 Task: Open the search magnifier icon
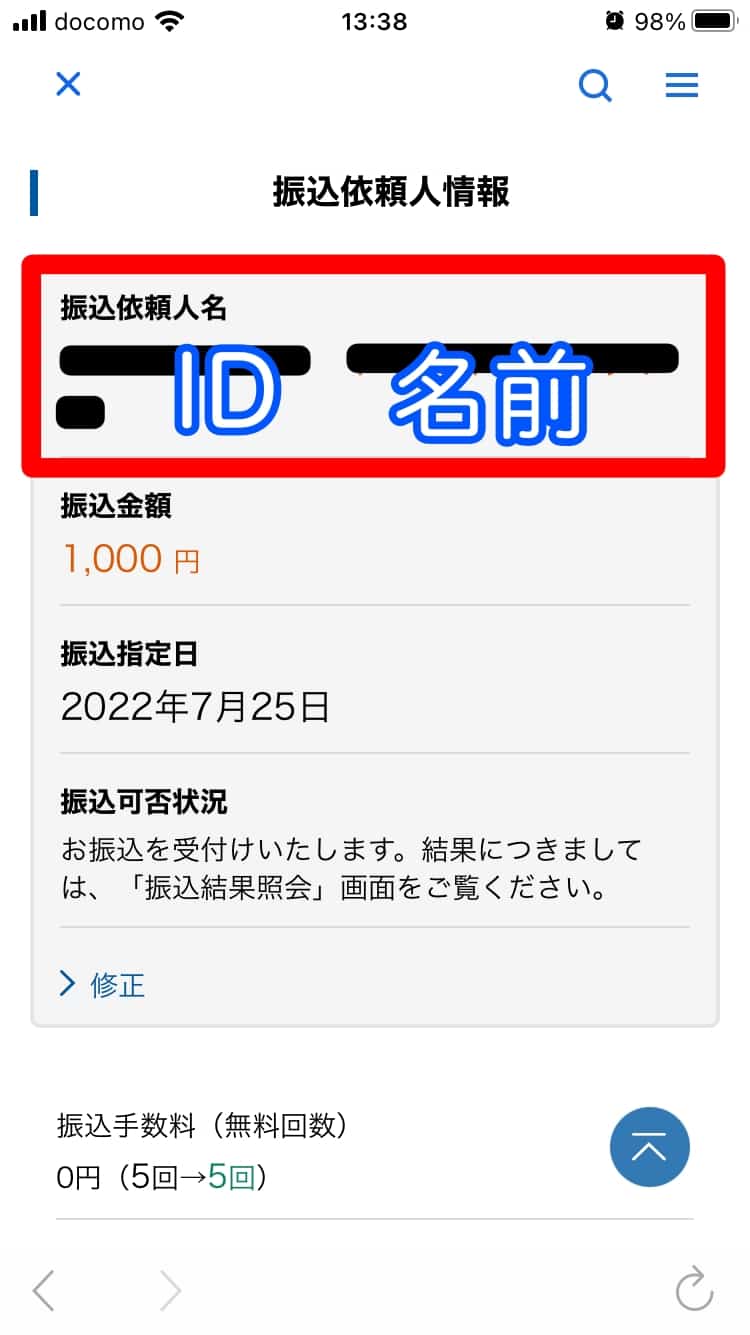click(595, 86)
